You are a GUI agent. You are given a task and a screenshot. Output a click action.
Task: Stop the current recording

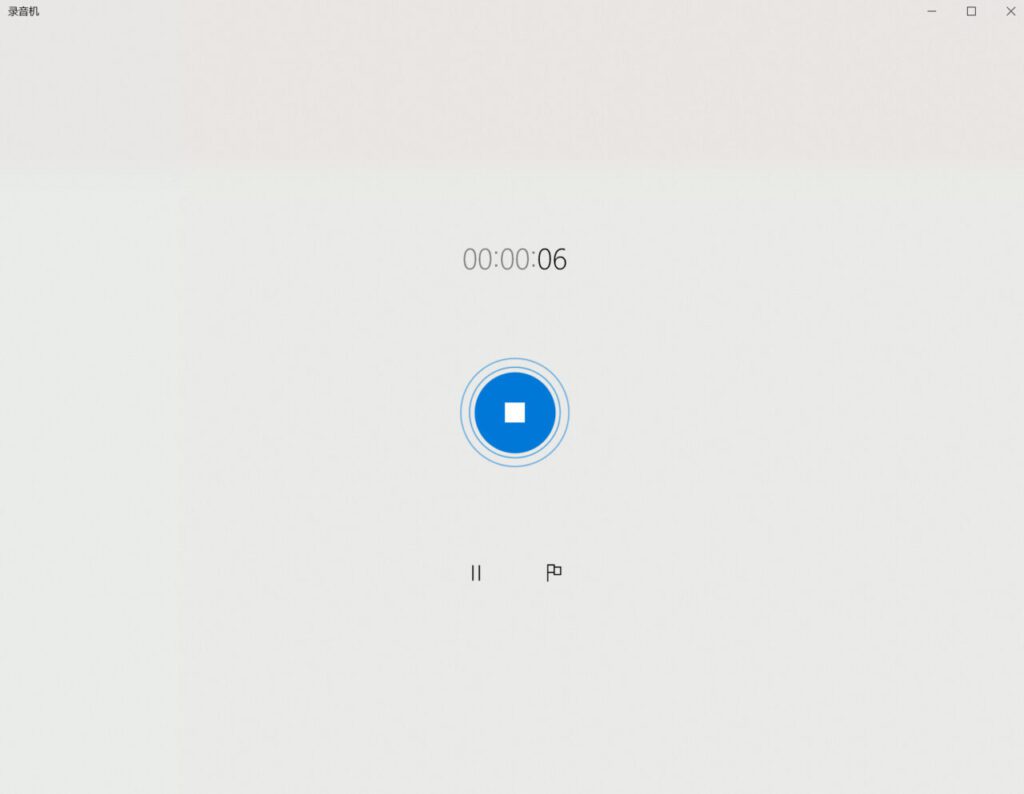(515, 412)
